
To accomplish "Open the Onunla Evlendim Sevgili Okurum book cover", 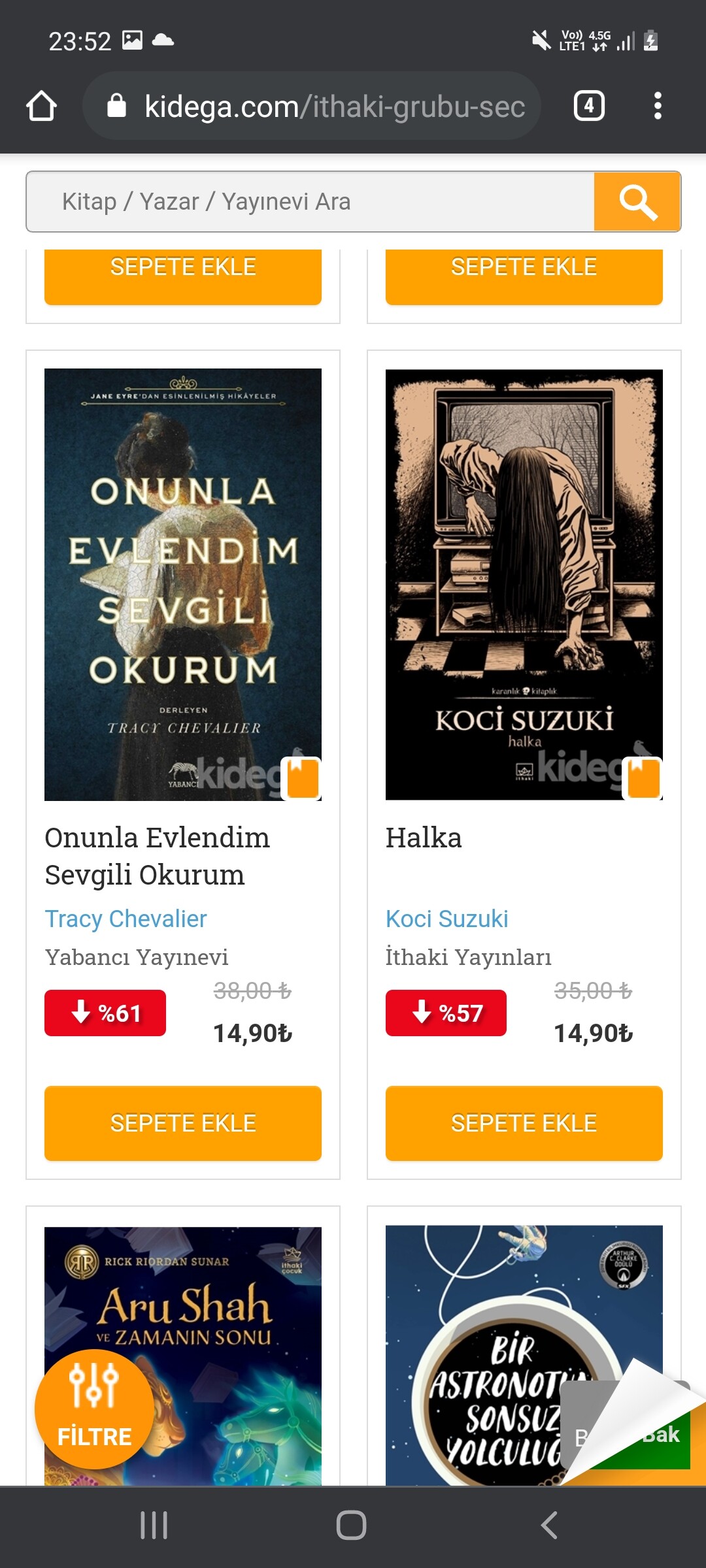I will (183, 584).
